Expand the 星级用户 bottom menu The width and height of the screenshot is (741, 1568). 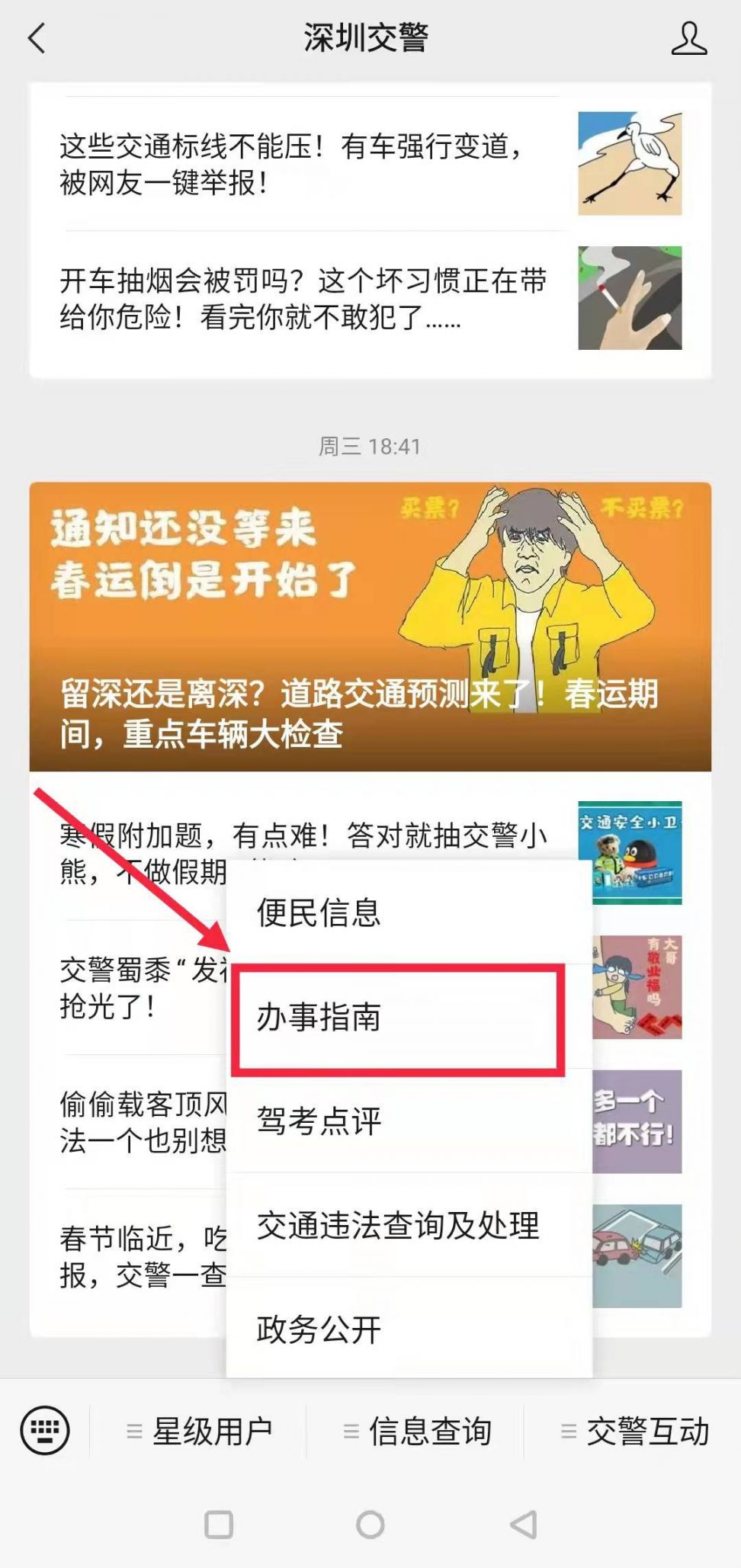pyautogui.click(x=200, y=1431)
